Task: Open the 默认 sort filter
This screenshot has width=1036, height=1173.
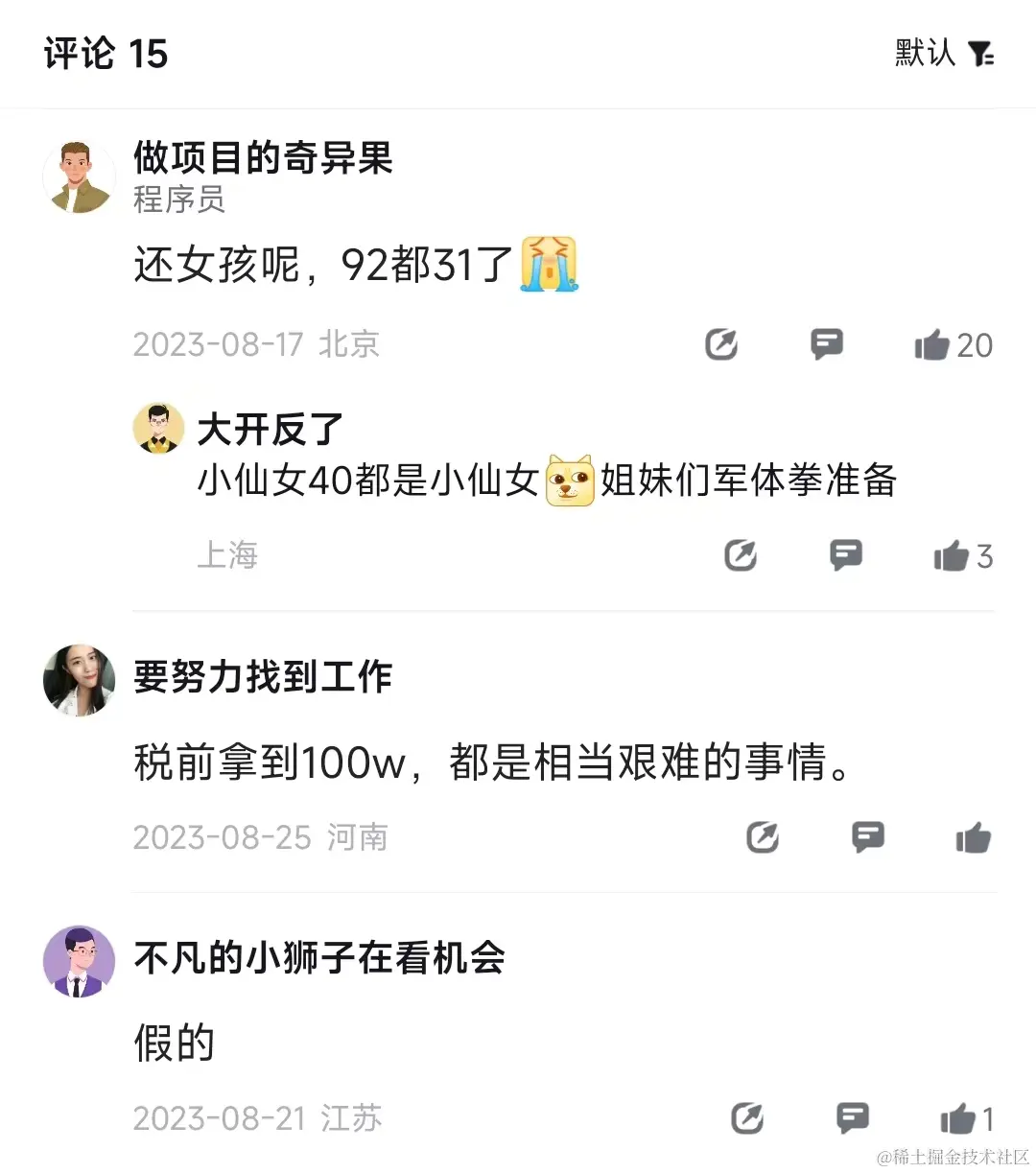Action: click(944, 53)
